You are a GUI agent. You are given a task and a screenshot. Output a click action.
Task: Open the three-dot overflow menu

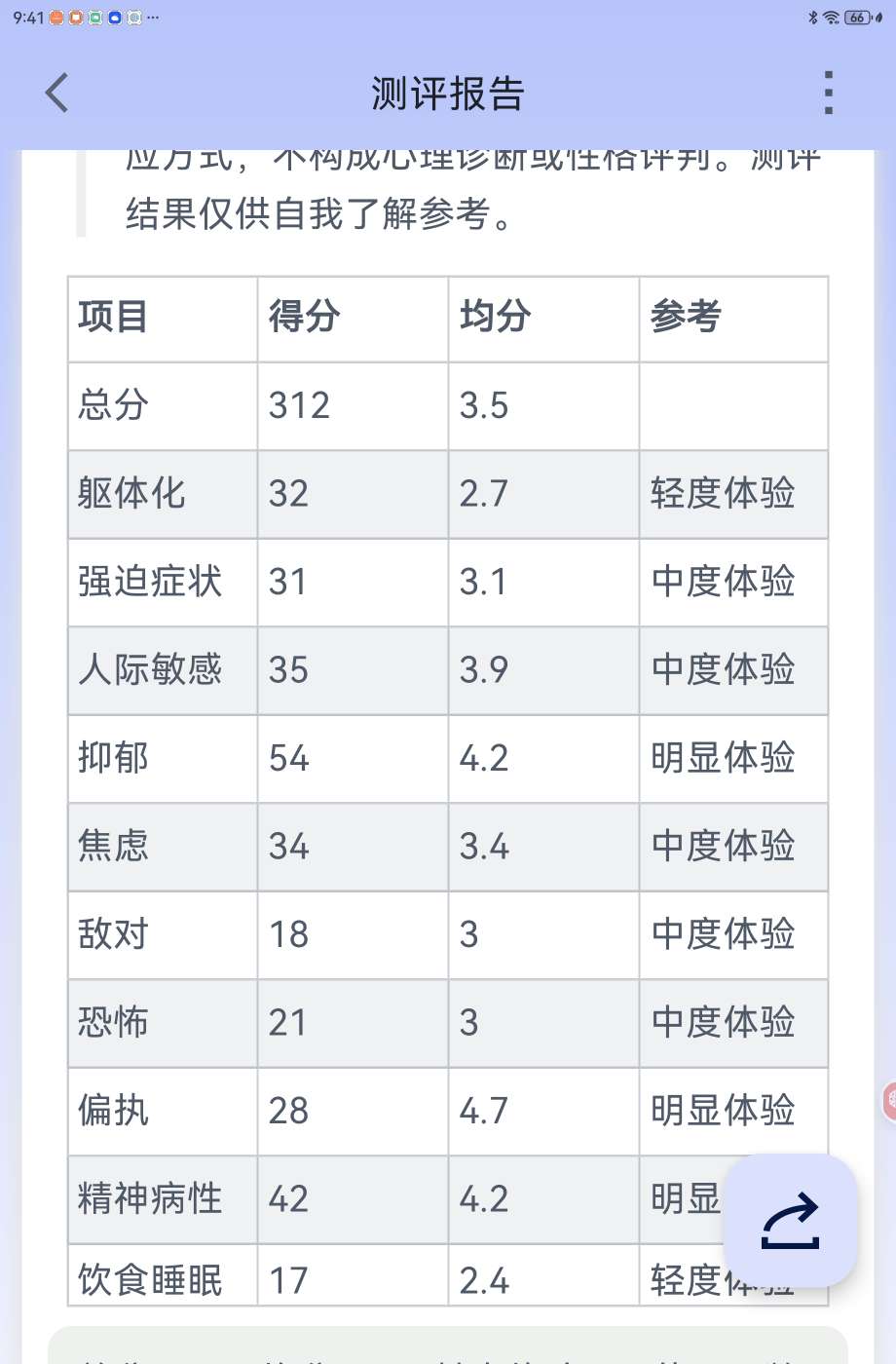pyautogui.click(x=828, y=94)
